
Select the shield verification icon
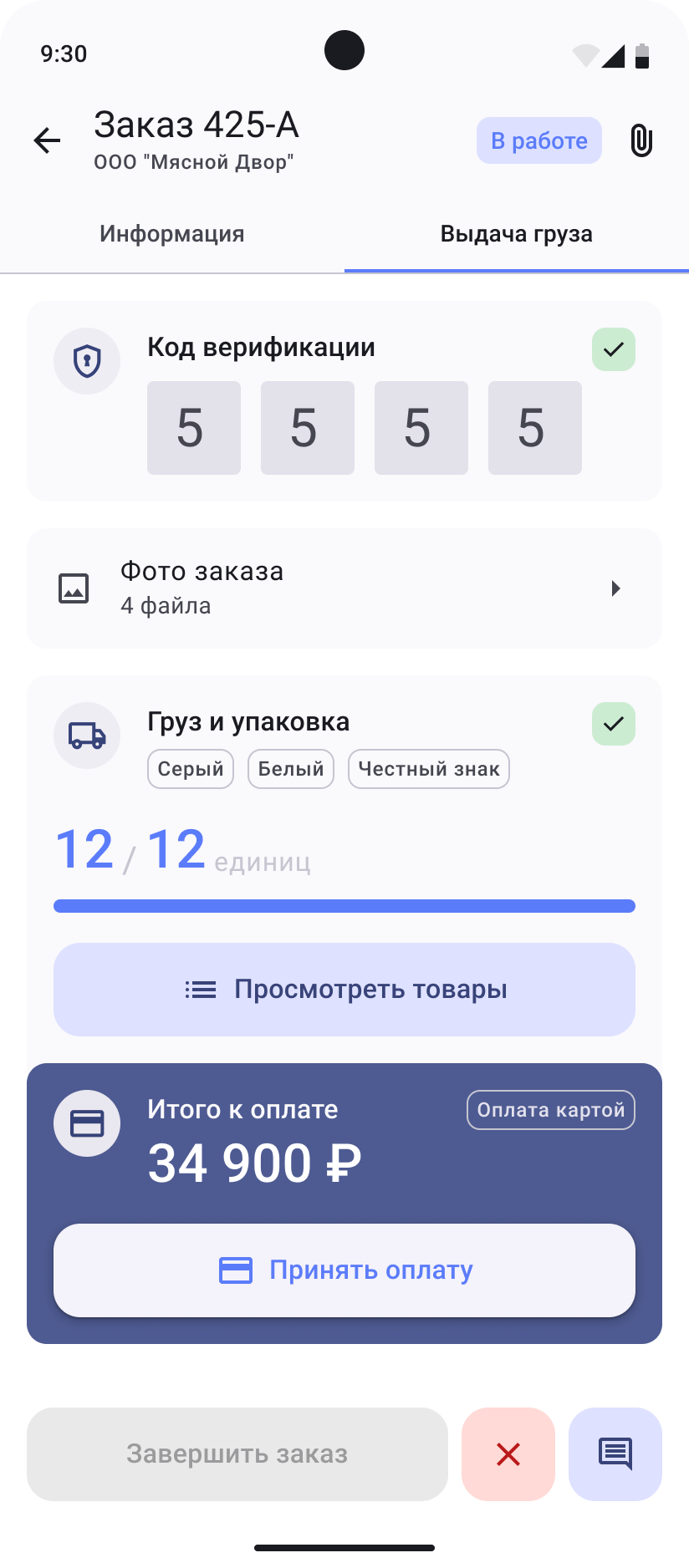(87, 361)
